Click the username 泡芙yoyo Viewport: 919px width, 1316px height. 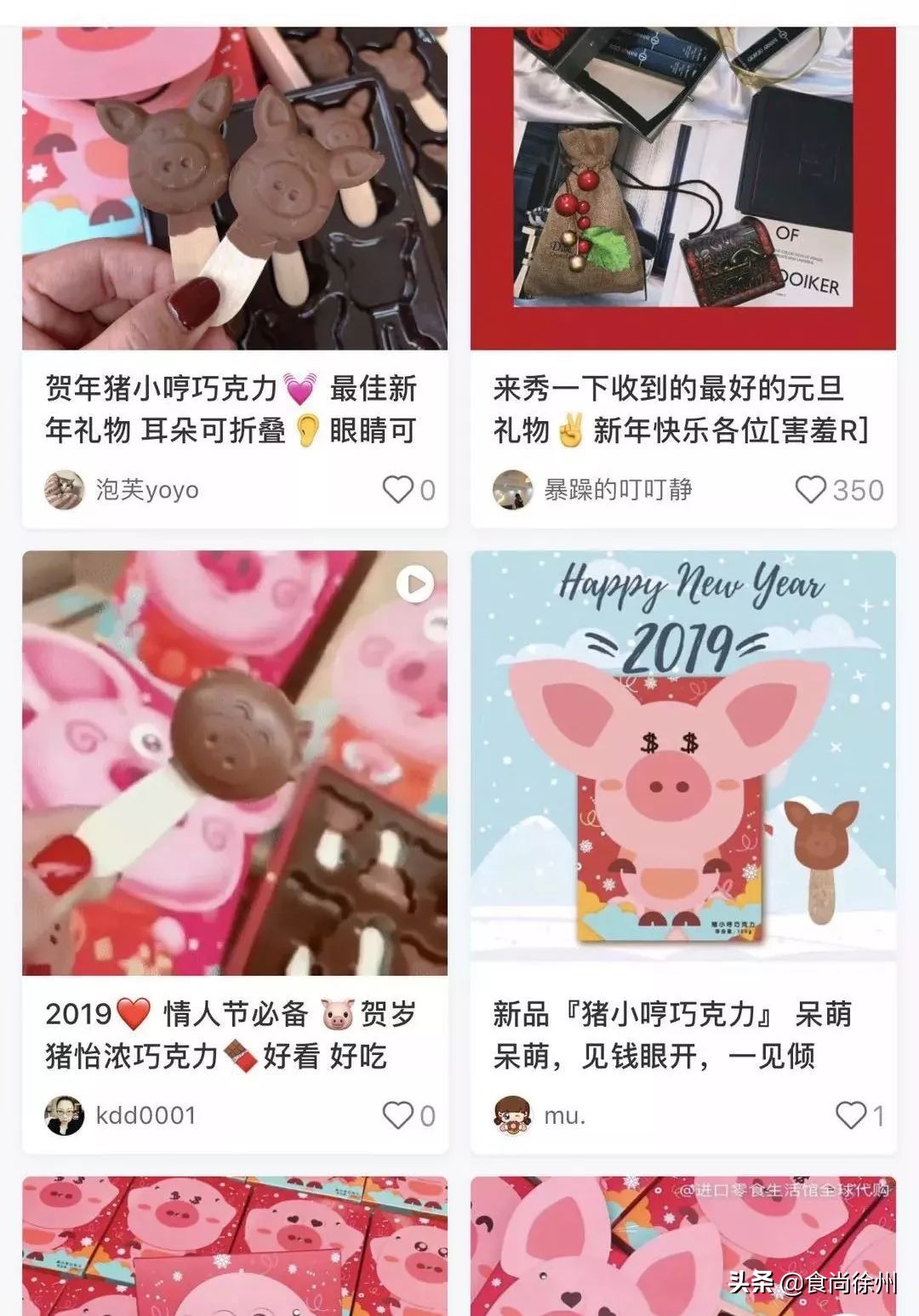146,487
